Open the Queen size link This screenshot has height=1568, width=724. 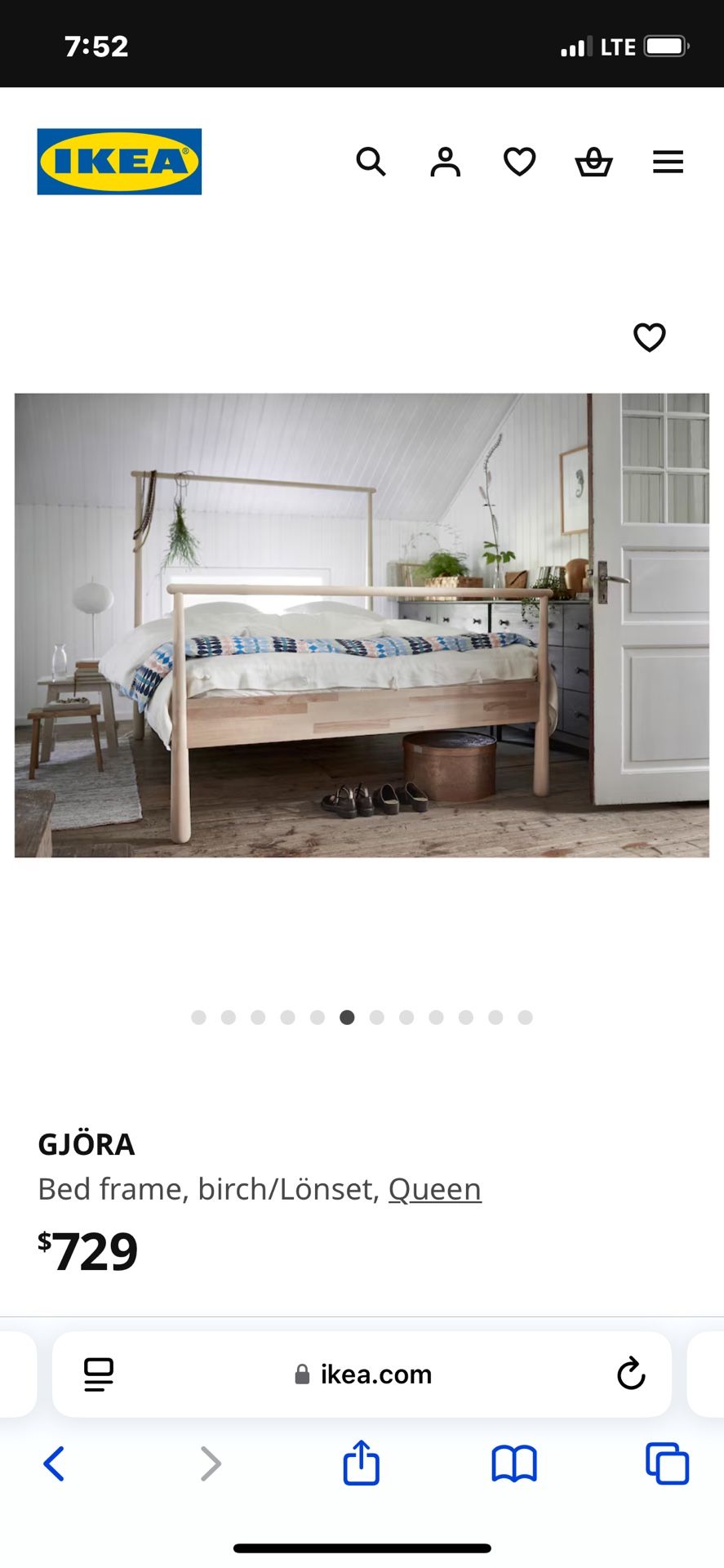[x=435, y=1189]
